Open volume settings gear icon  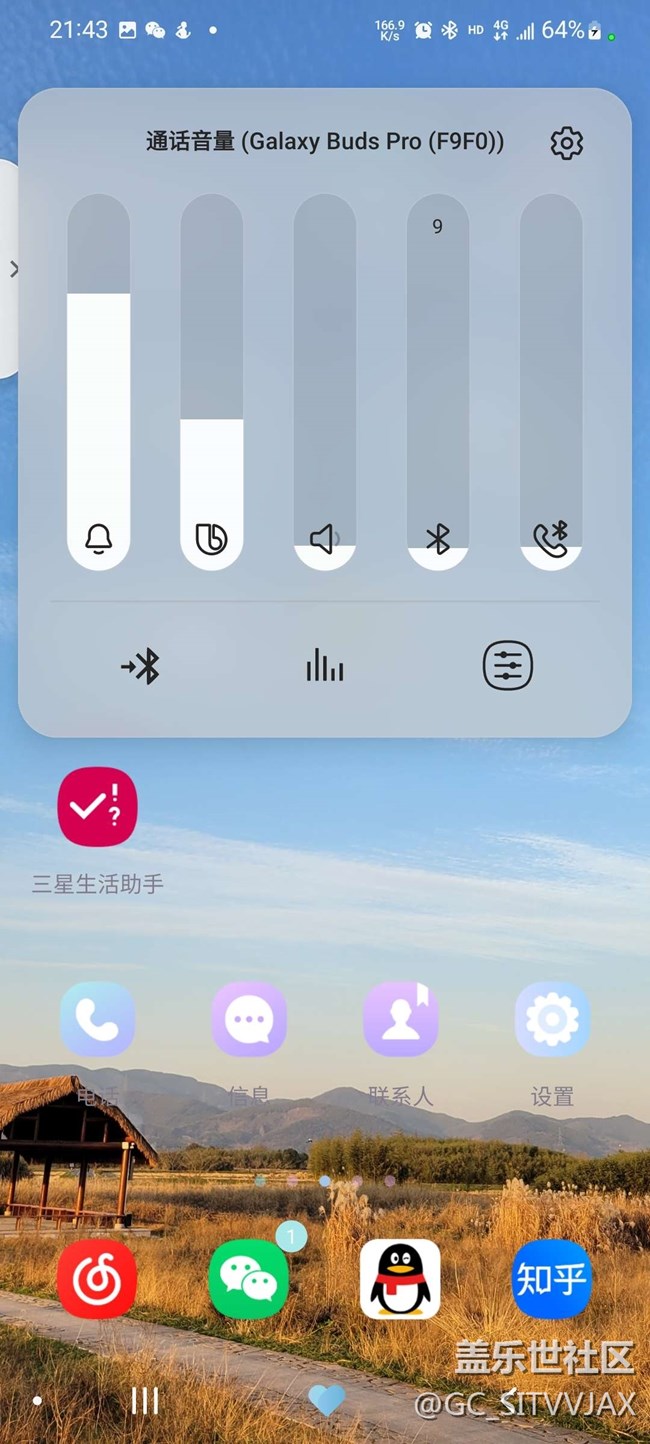pyautogui.click(x=566, y=143)
